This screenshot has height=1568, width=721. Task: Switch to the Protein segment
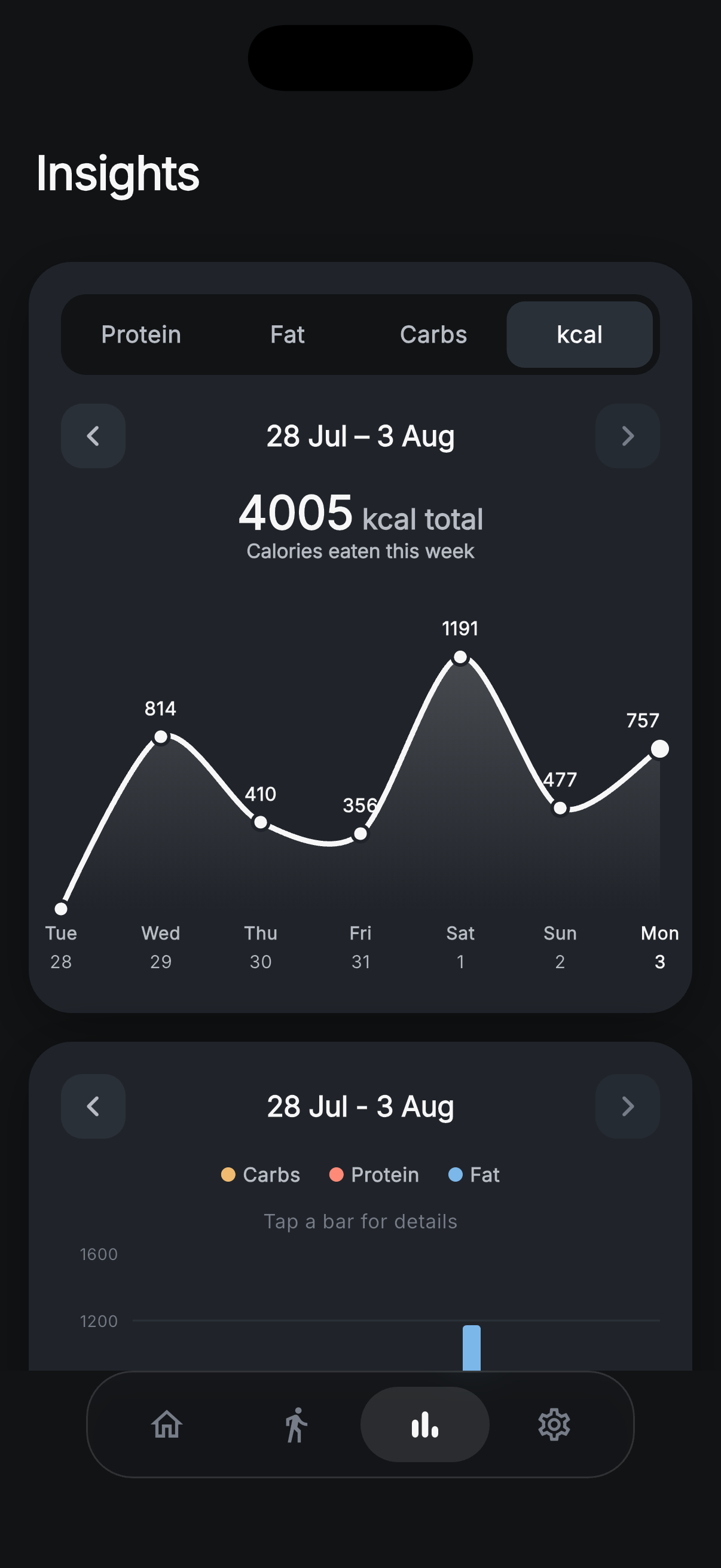point(141,334)
